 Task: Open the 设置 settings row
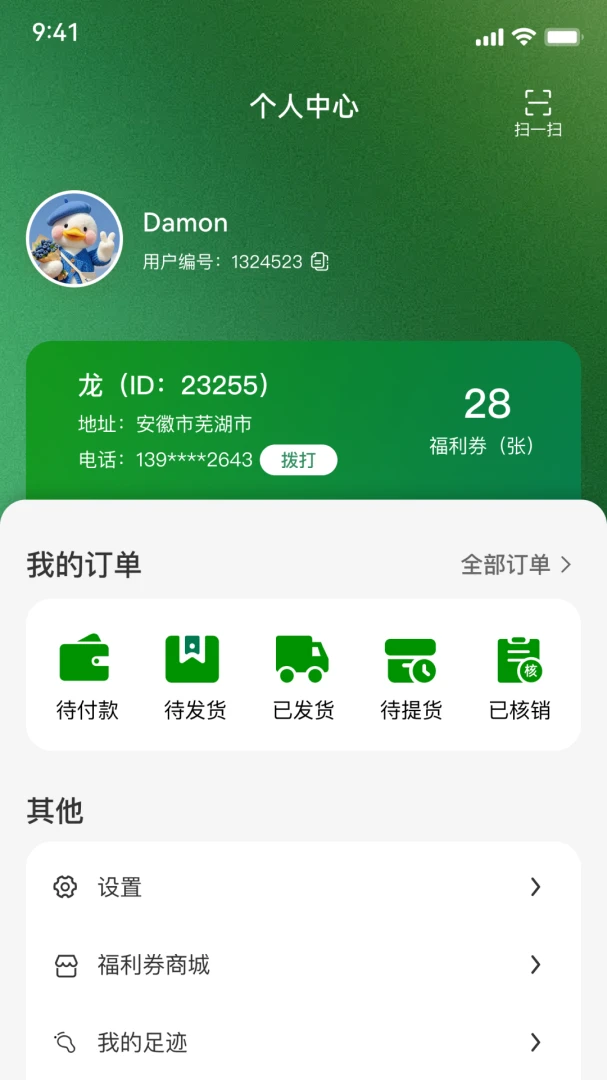pyautogui.click(x=303, y=887)
